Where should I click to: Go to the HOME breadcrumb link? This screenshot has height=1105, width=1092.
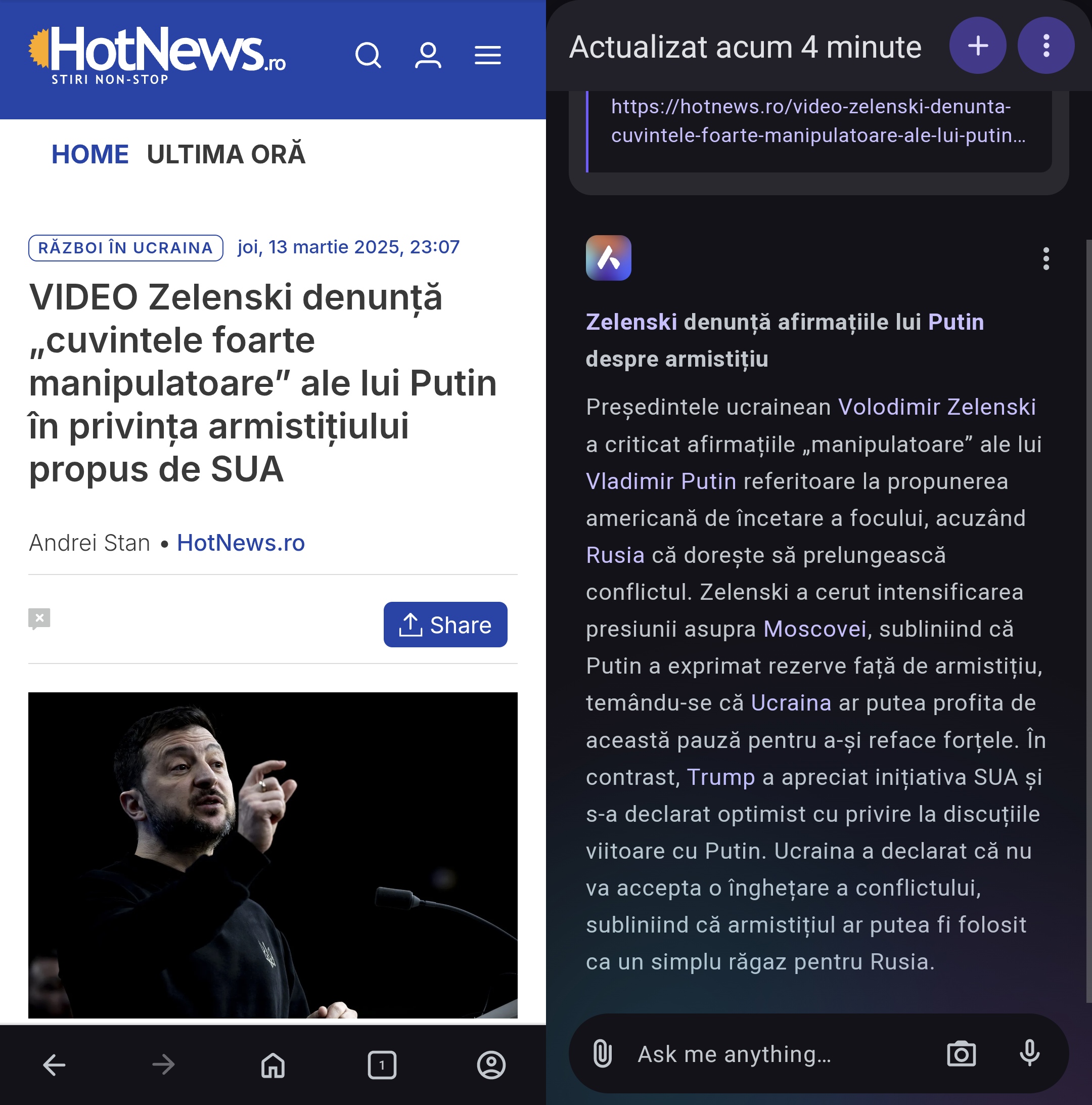click(x=90, y=154)
